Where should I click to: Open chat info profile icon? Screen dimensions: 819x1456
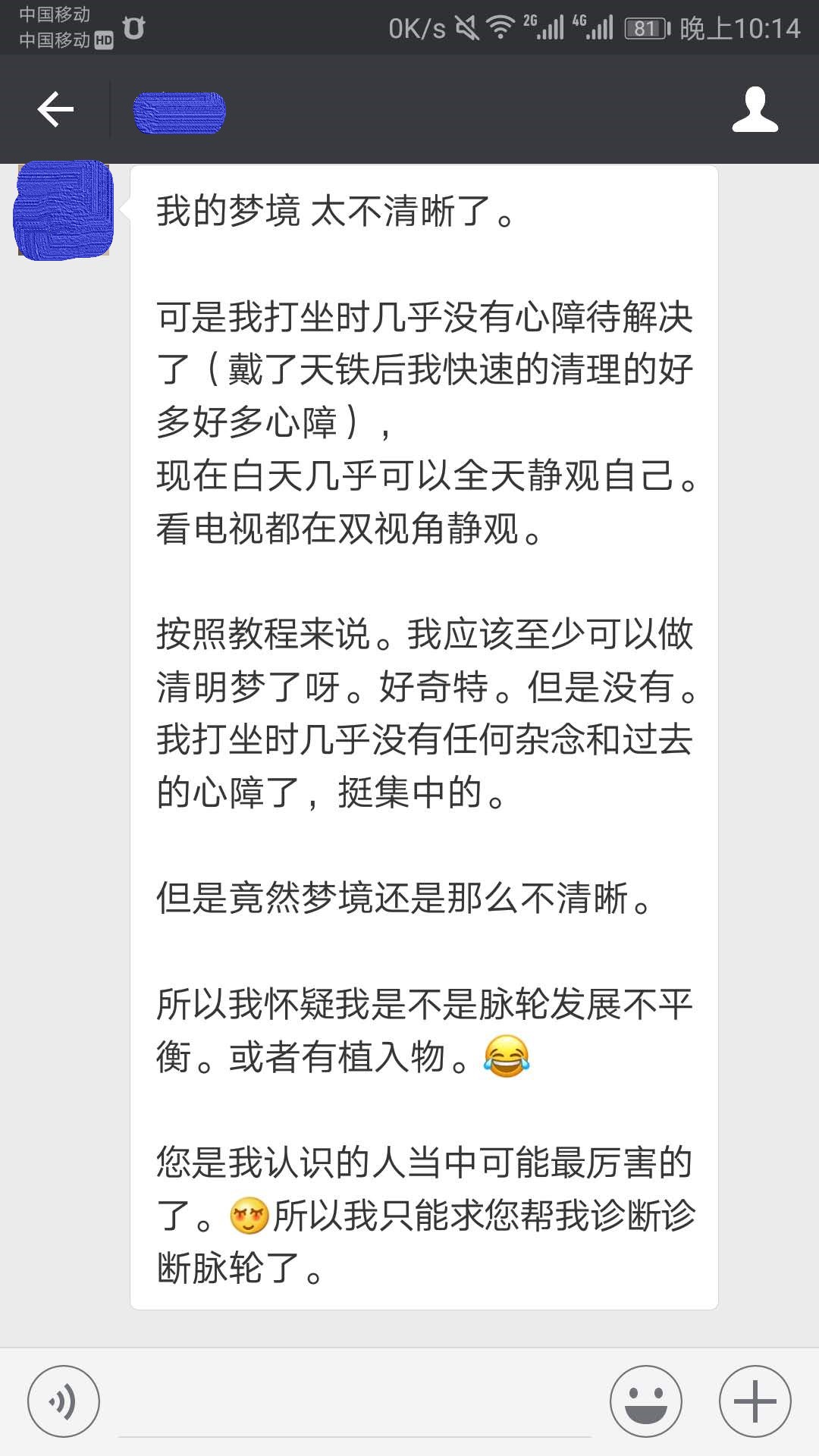(755, 110)
